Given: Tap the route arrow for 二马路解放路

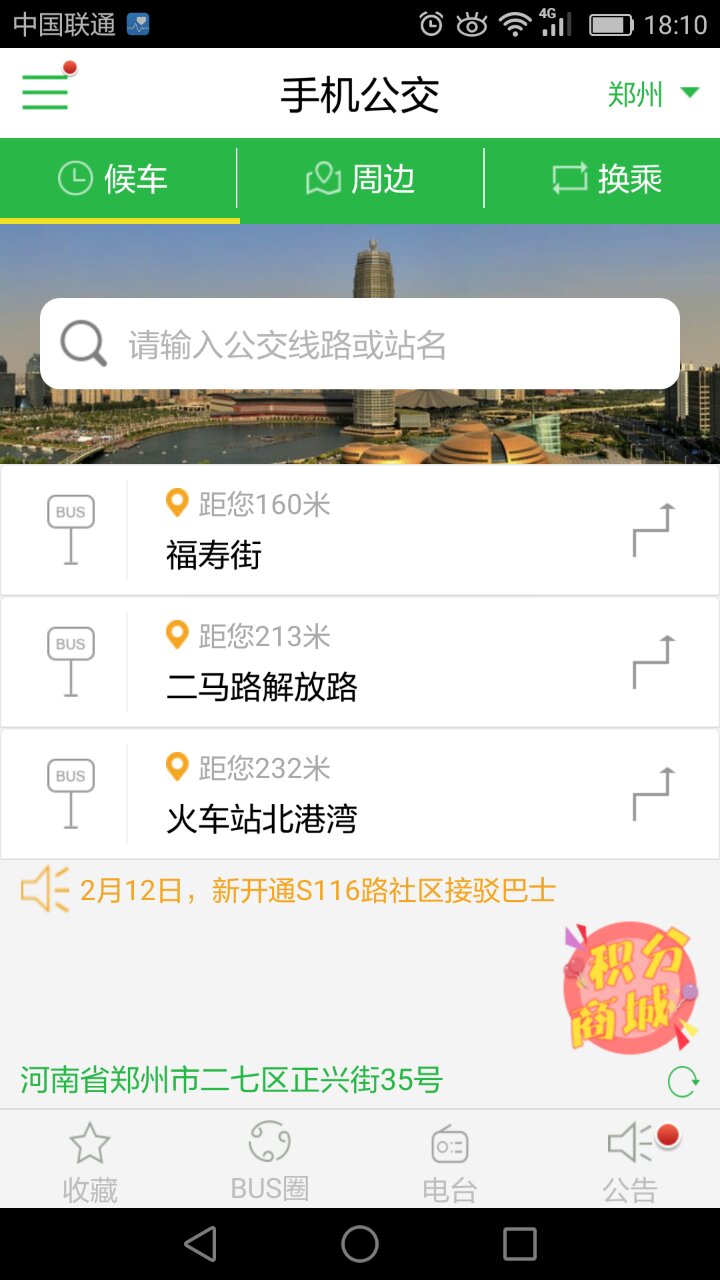Looking at the screenshot, I should [x=654, y=662].
